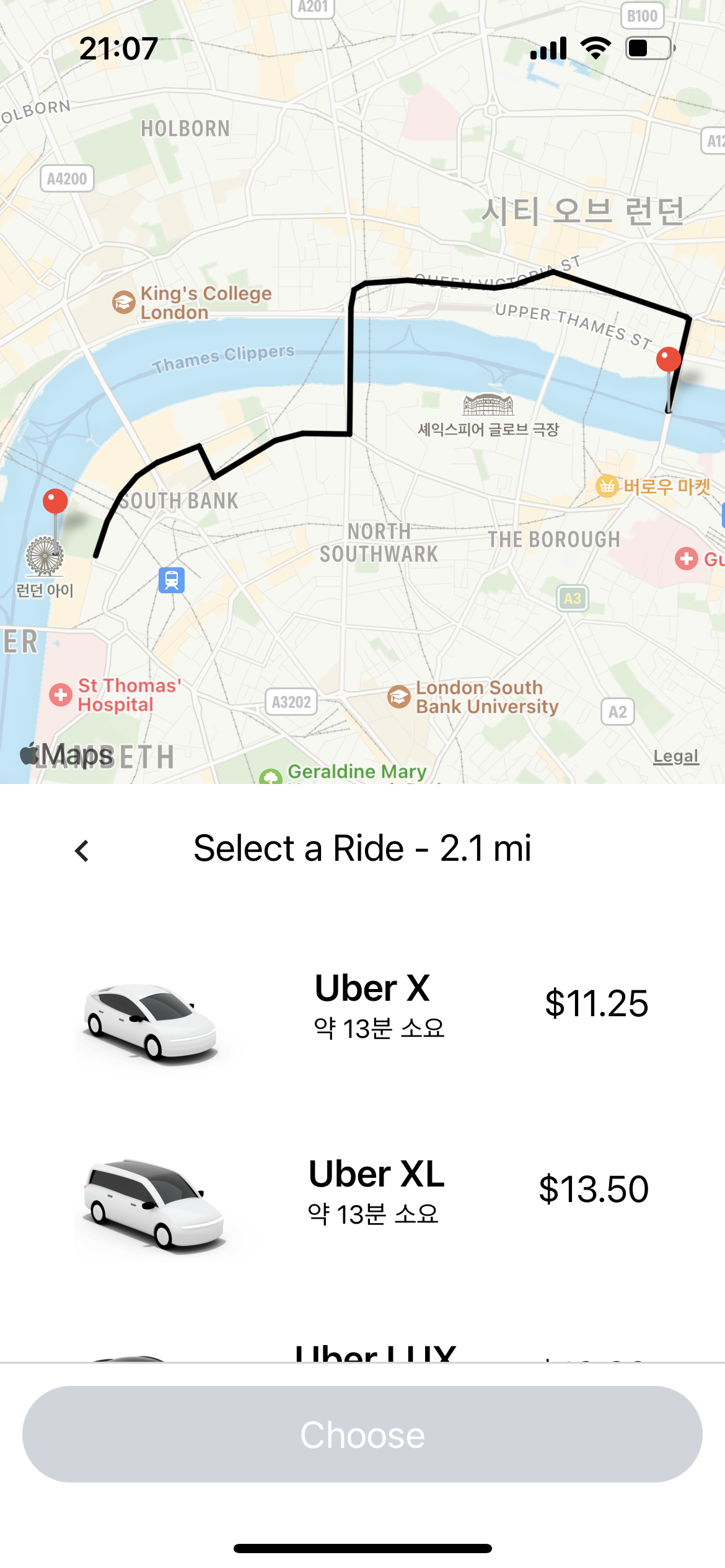The image size is (725, 1568).
Task: Select the Borough Market shopping basket icon
Action: pos(606,487)
